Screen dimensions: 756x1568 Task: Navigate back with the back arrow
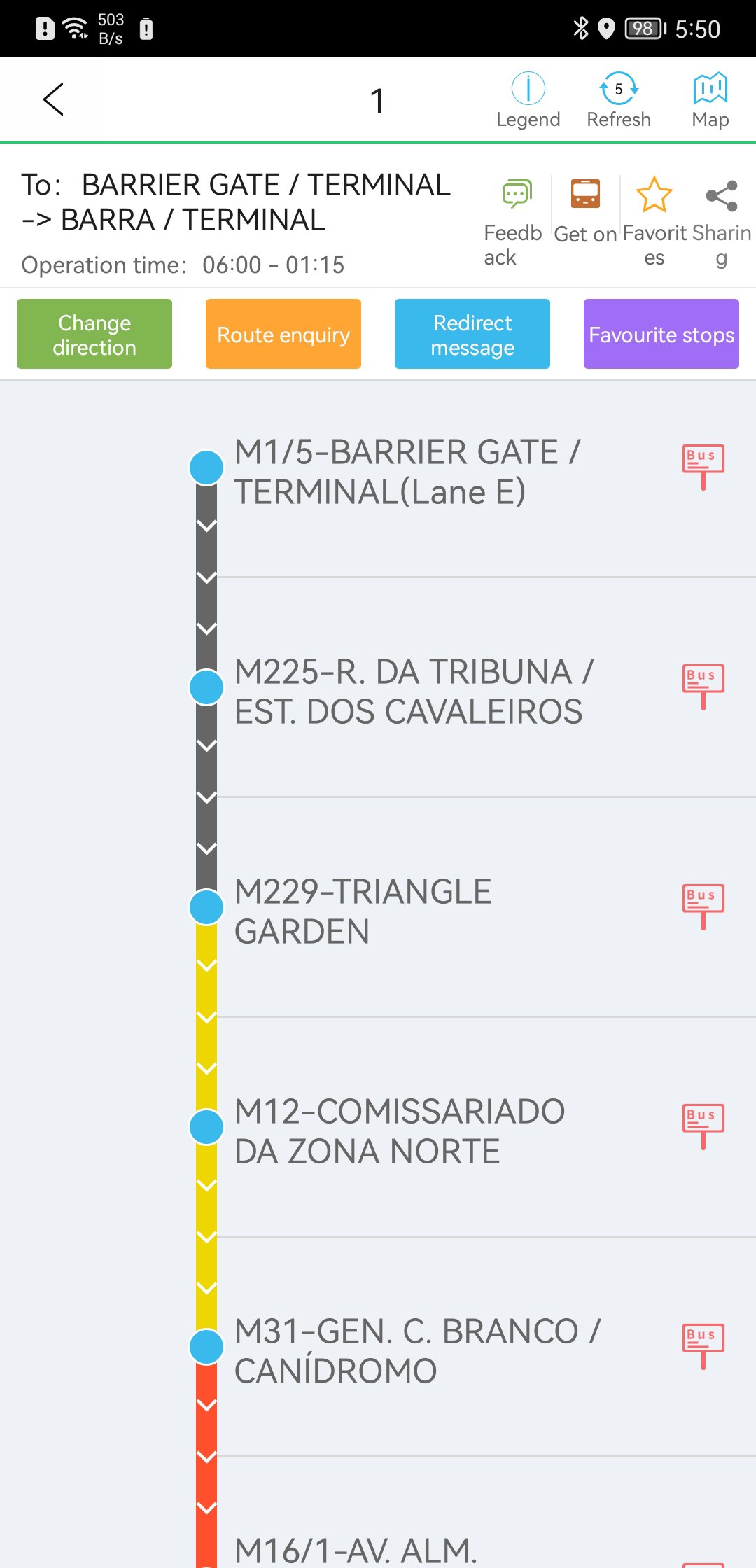coord(53,98)
